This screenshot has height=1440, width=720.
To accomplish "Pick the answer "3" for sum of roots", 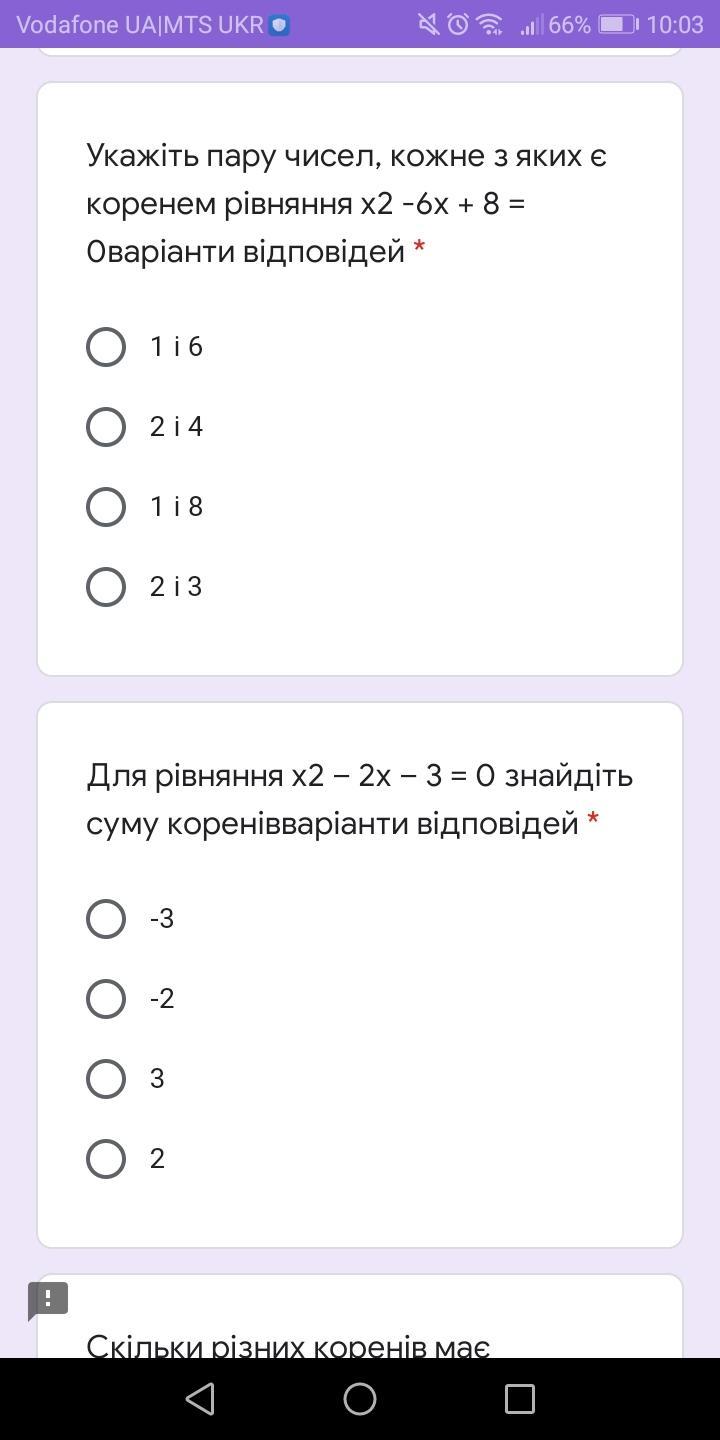I will coord(106,1079).
